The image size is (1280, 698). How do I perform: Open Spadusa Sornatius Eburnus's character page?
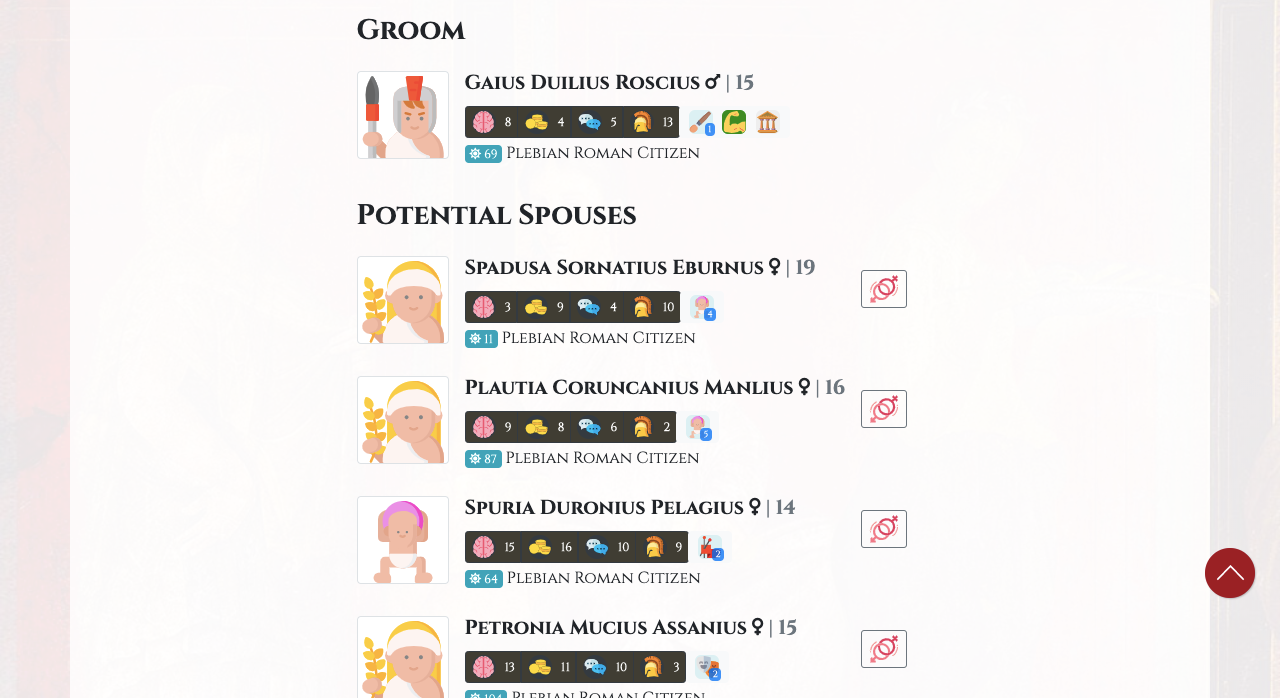coord(614,268)
